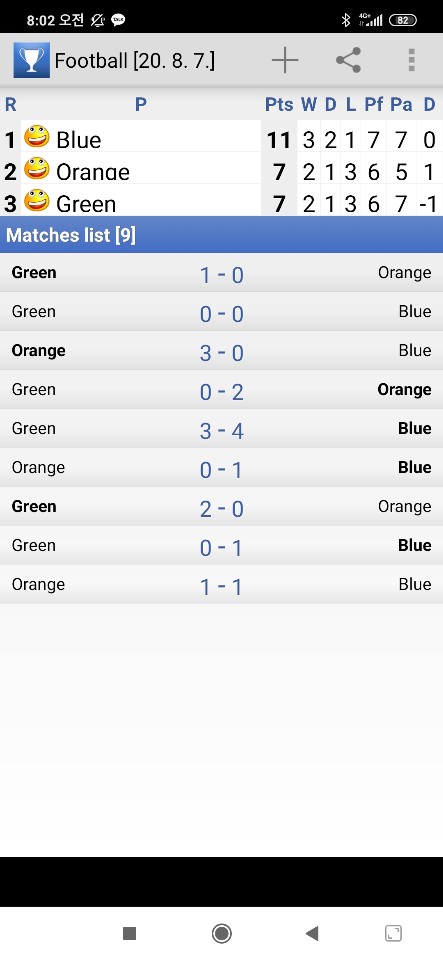
Task: Add a new match with the plus icon
Action: pyautogui.click(x=285, y=60)
